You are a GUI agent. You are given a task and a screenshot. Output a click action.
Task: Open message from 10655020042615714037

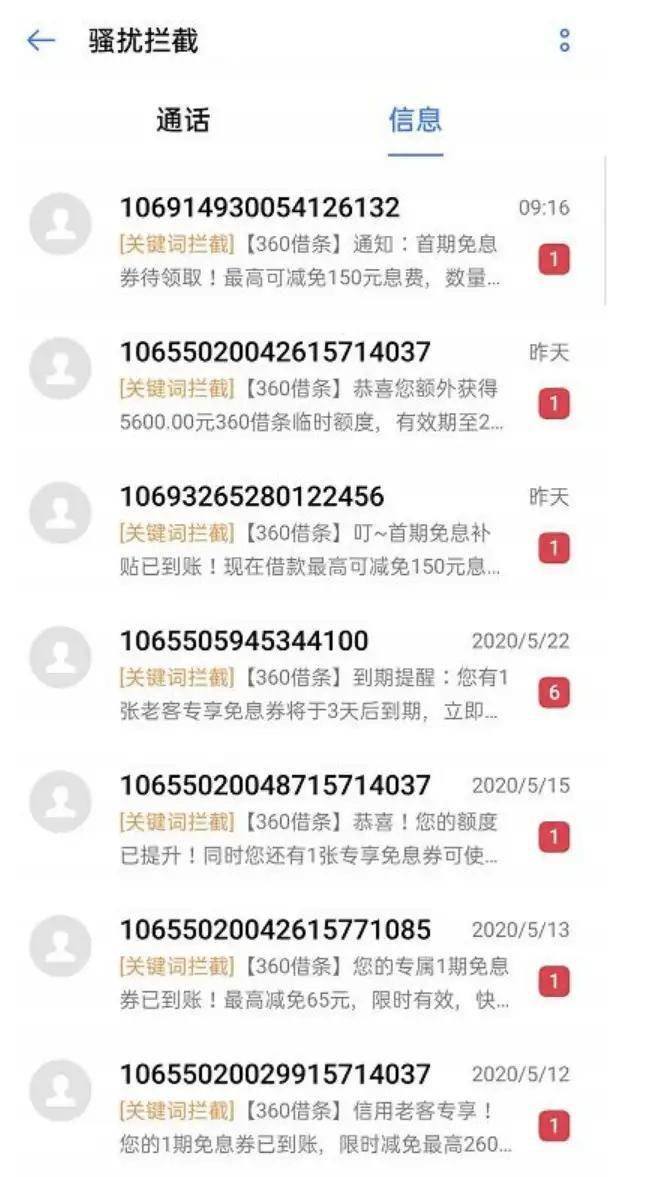coord(310,387)
